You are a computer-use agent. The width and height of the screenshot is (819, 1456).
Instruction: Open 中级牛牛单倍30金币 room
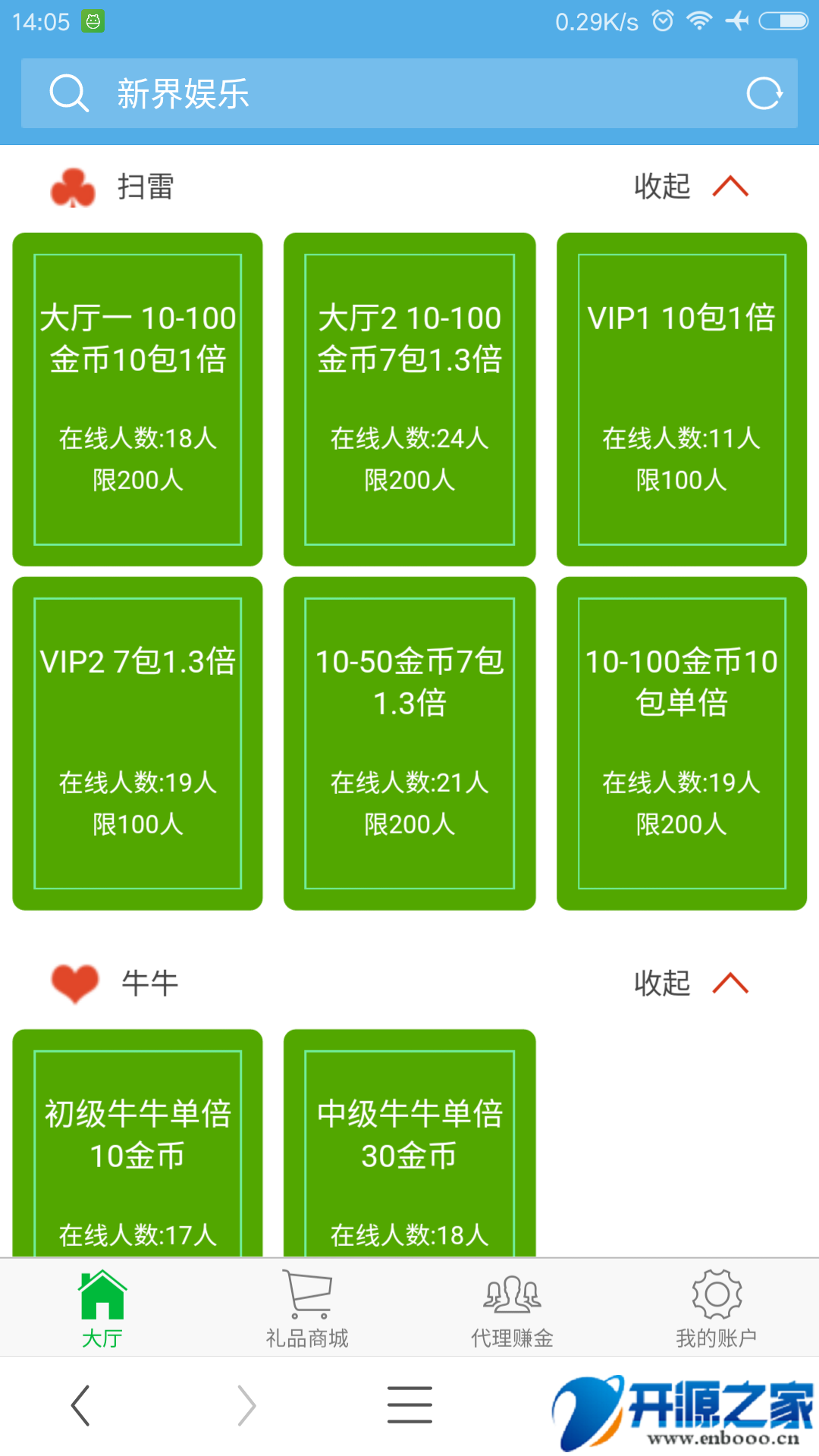409,1143
